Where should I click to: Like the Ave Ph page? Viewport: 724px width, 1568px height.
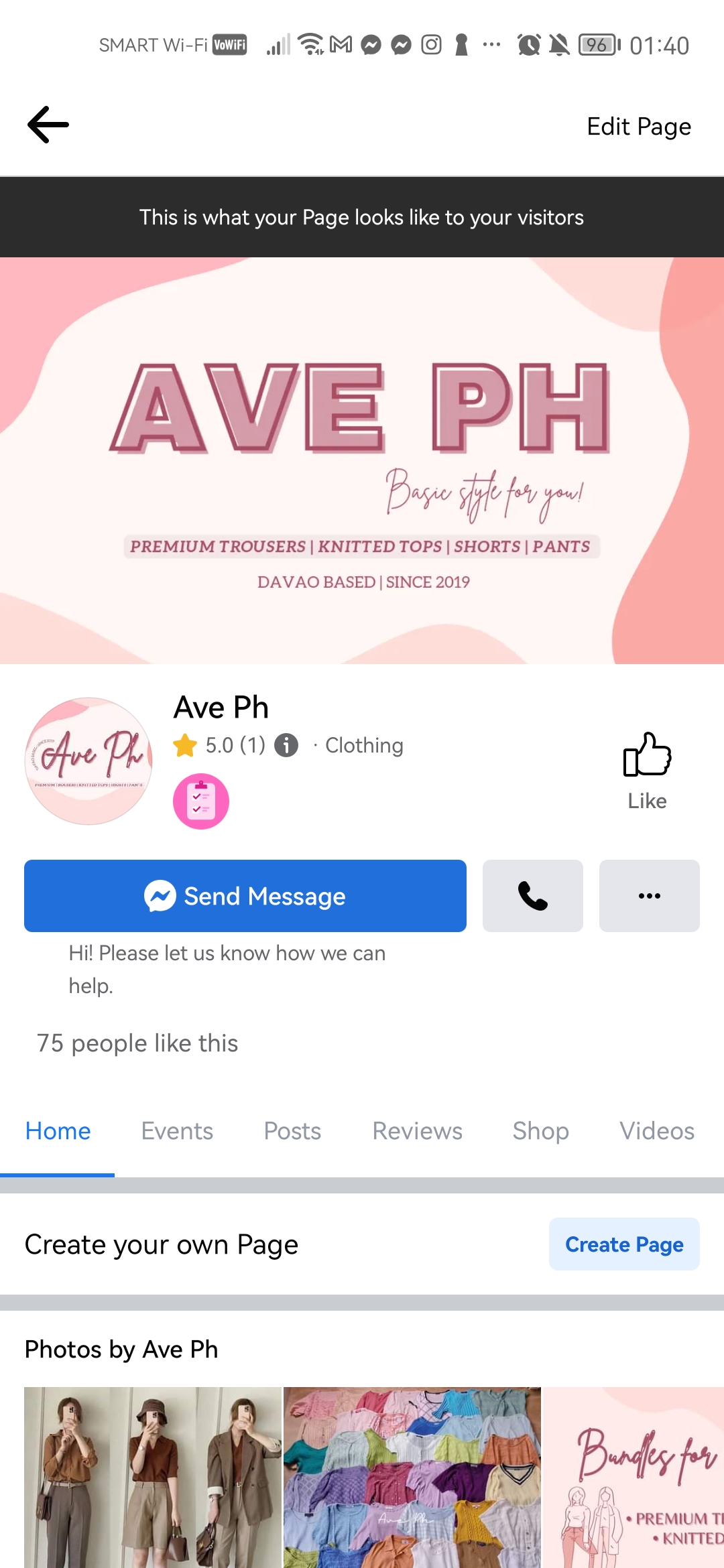click(647, 771)
